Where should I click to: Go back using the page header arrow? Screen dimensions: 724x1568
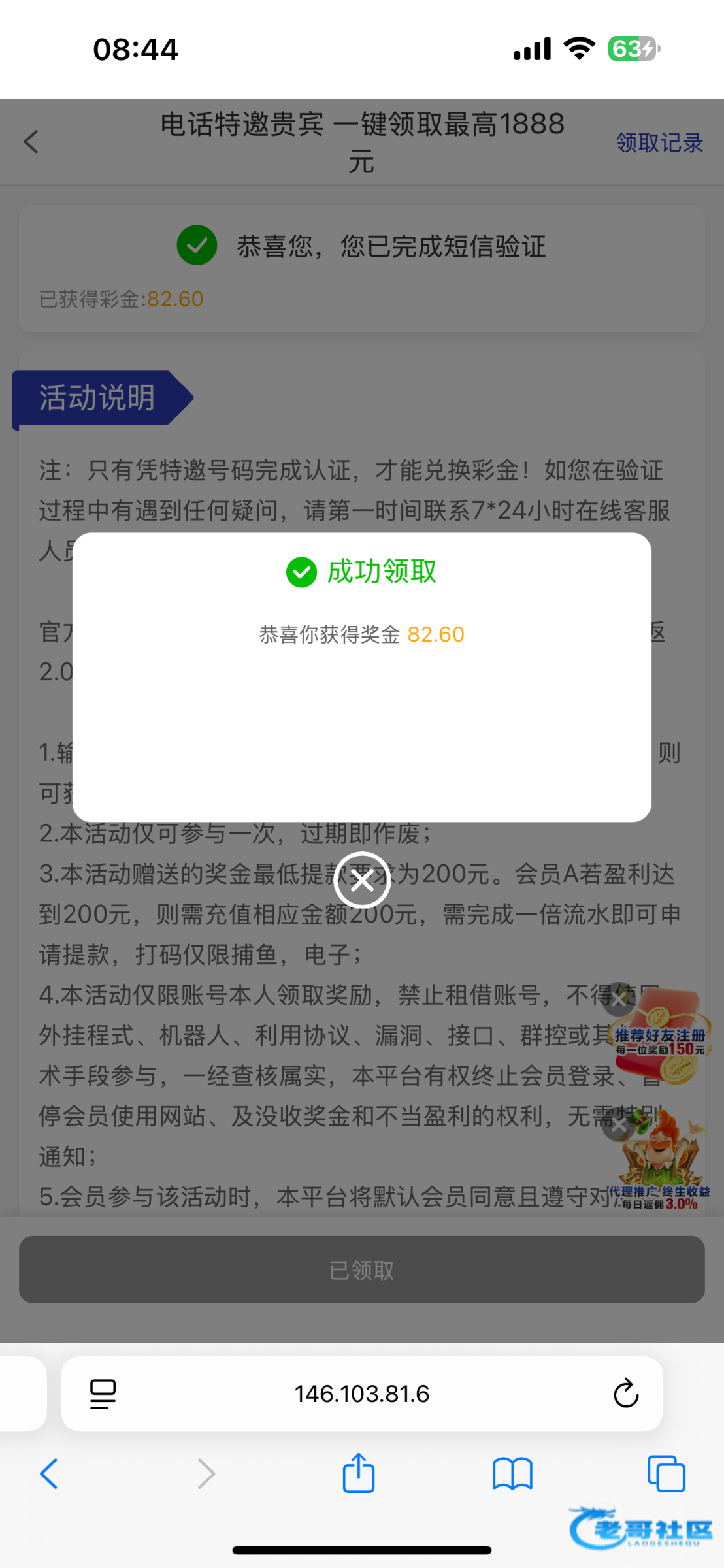(x=31, y=142)
